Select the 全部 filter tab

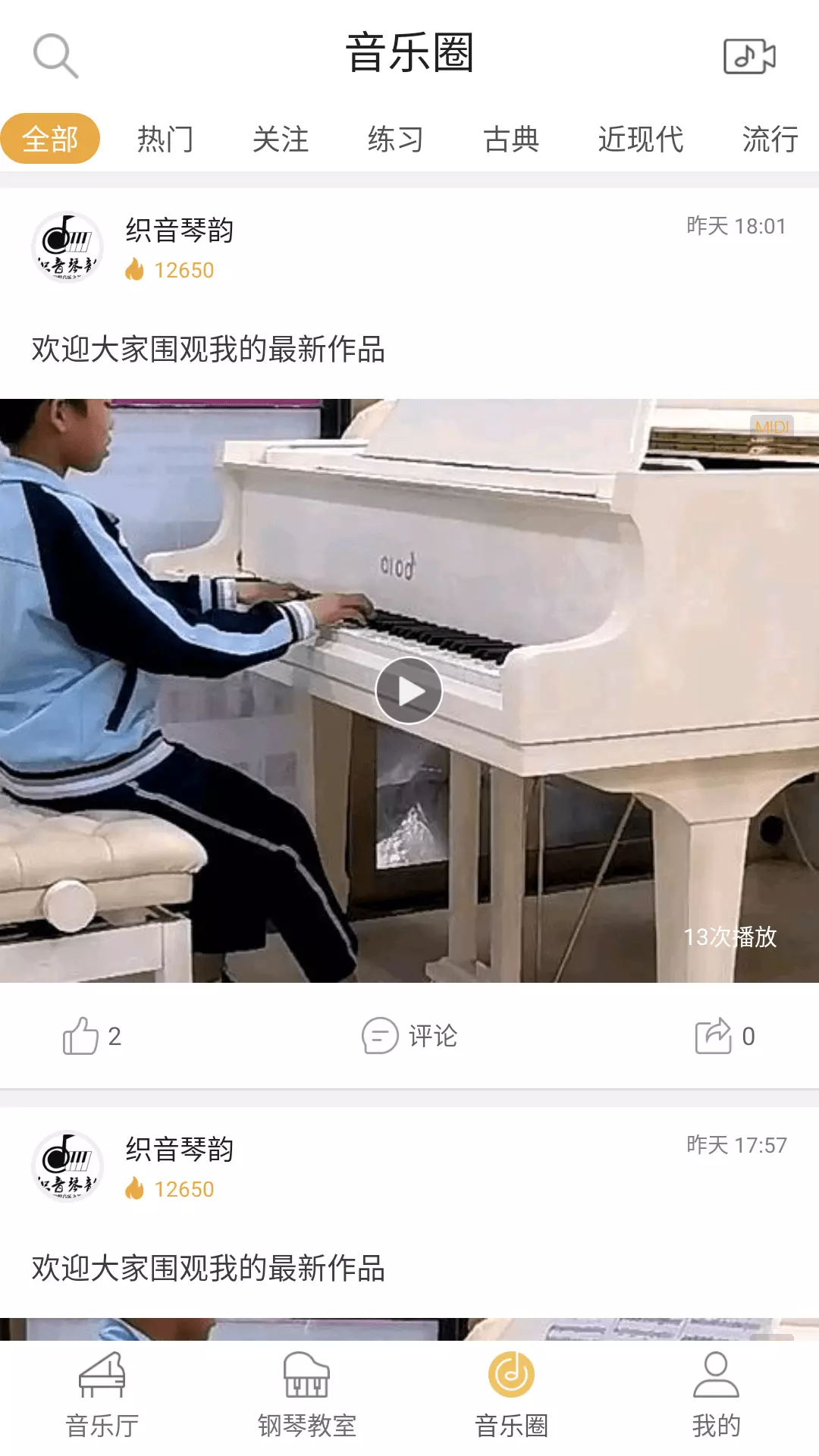[x=50, y=139]
